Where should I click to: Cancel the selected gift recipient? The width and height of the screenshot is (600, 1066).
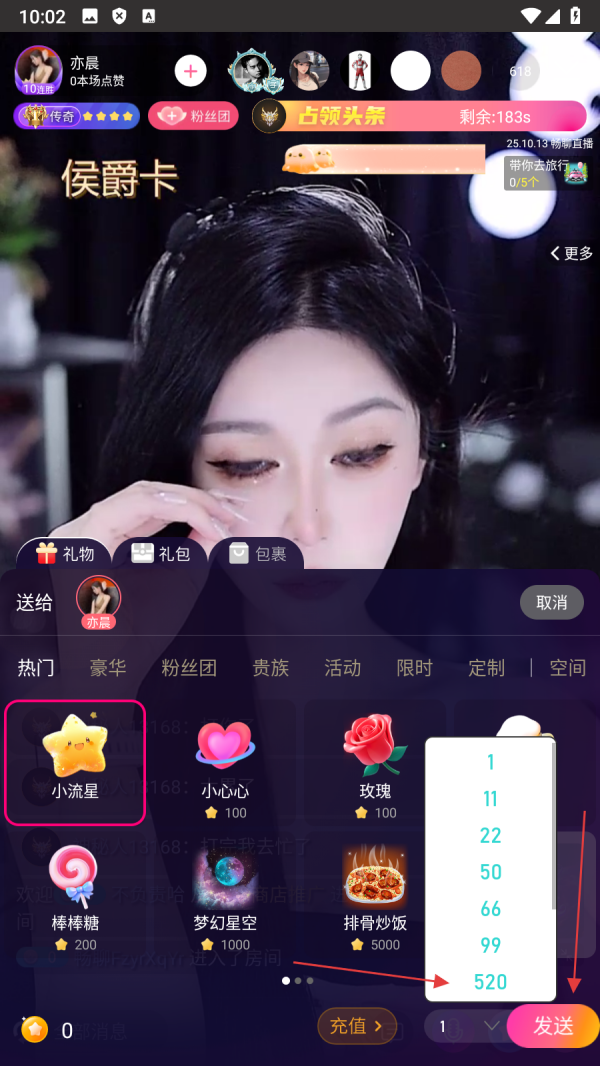click(x=551, y=602)
